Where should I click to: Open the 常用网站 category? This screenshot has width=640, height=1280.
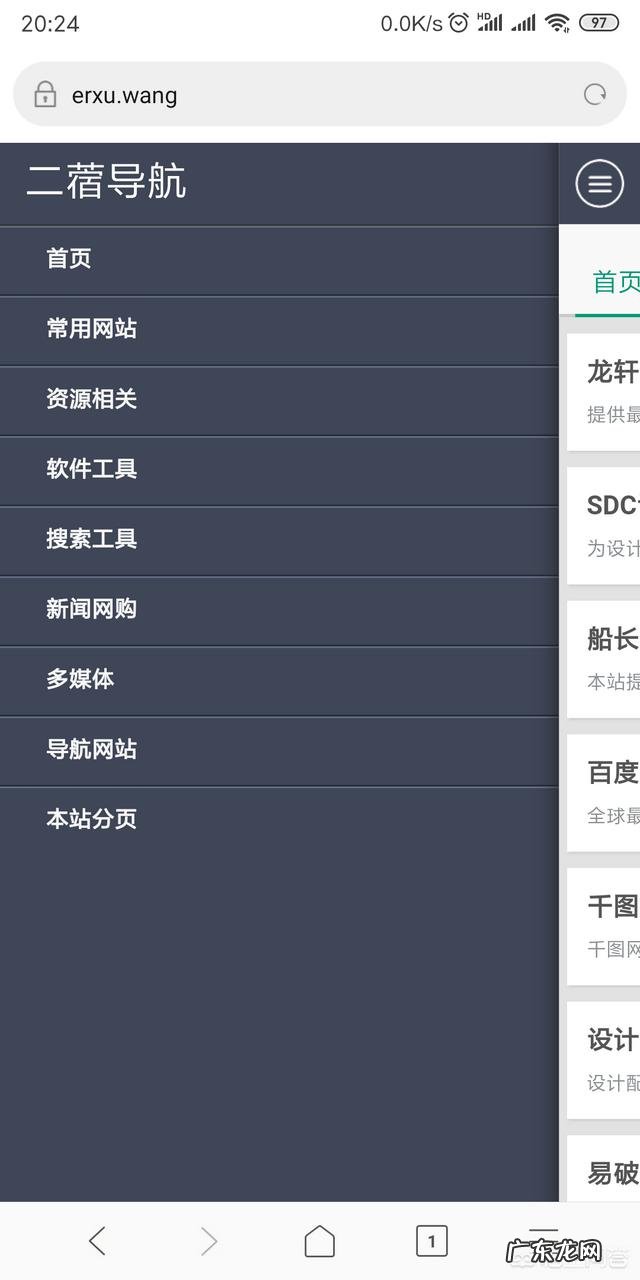pyautogui.click(x=92, y=329)
